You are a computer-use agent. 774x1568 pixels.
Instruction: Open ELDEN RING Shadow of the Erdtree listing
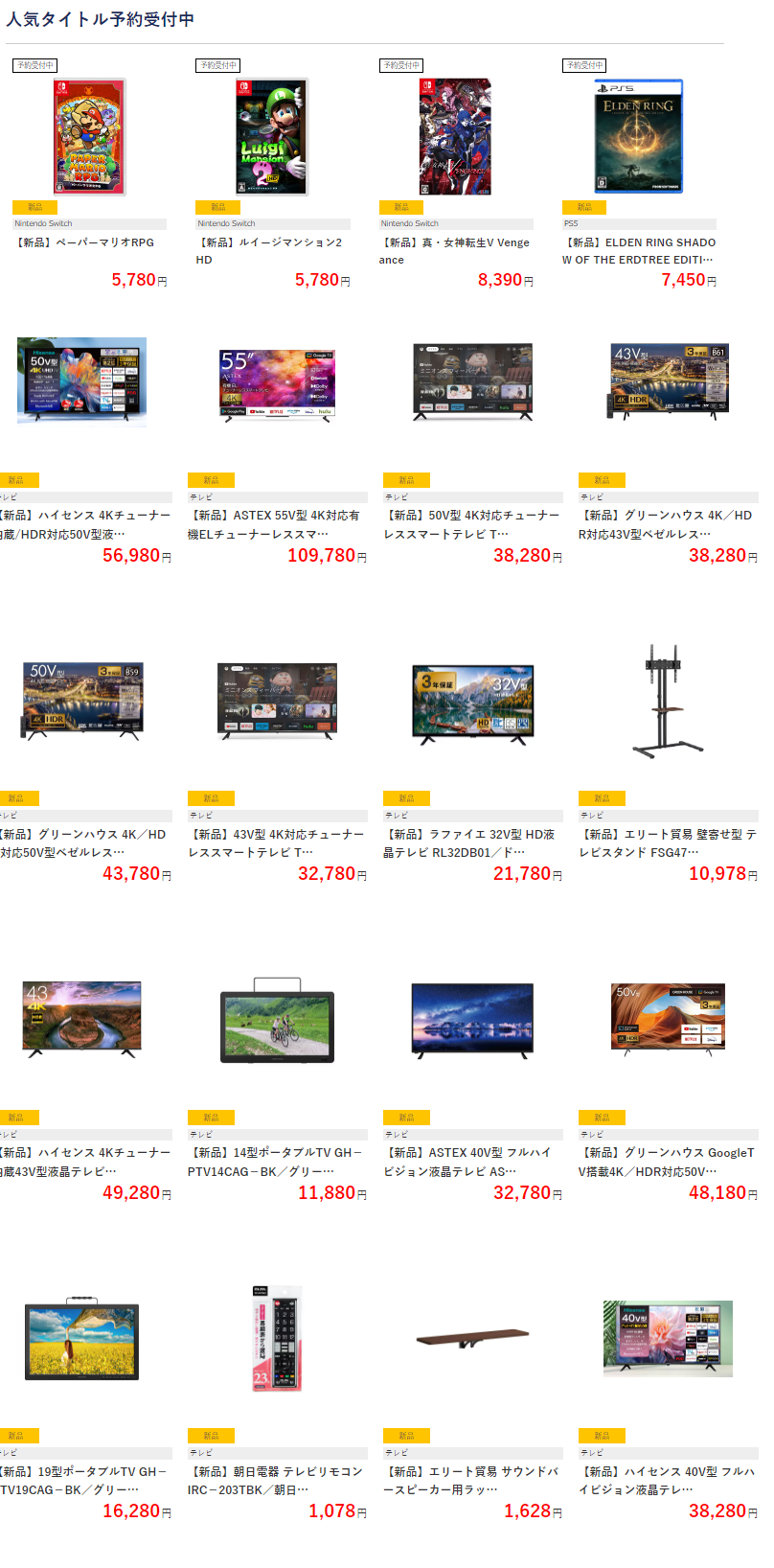pyautogui.click(x=639, y=137)
